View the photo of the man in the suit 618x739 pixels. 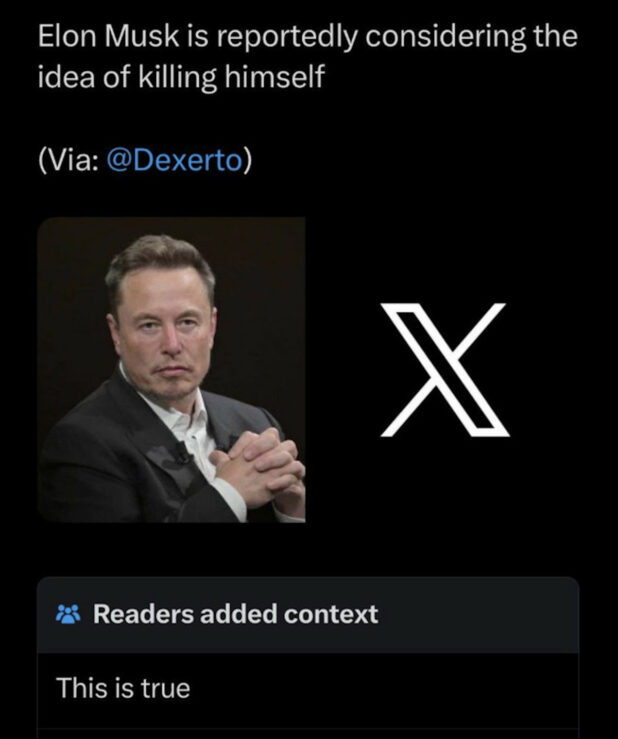[x=171, y=369]
